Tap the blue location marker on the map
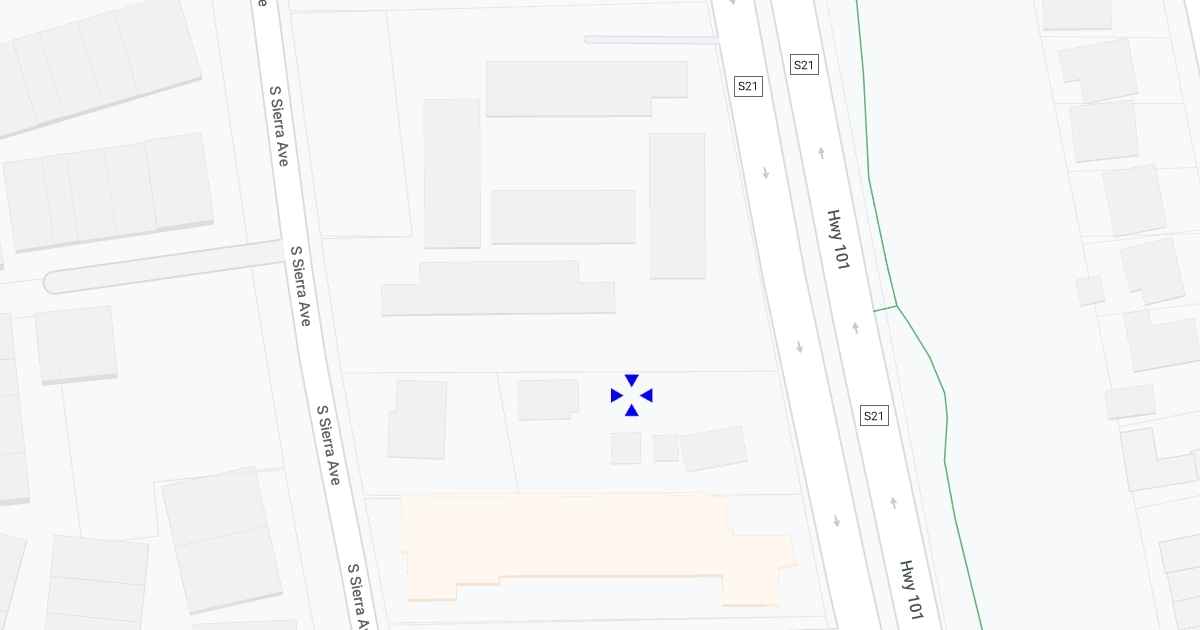The width and height of the screenshot is (1200, 630). tap(631, 396)
